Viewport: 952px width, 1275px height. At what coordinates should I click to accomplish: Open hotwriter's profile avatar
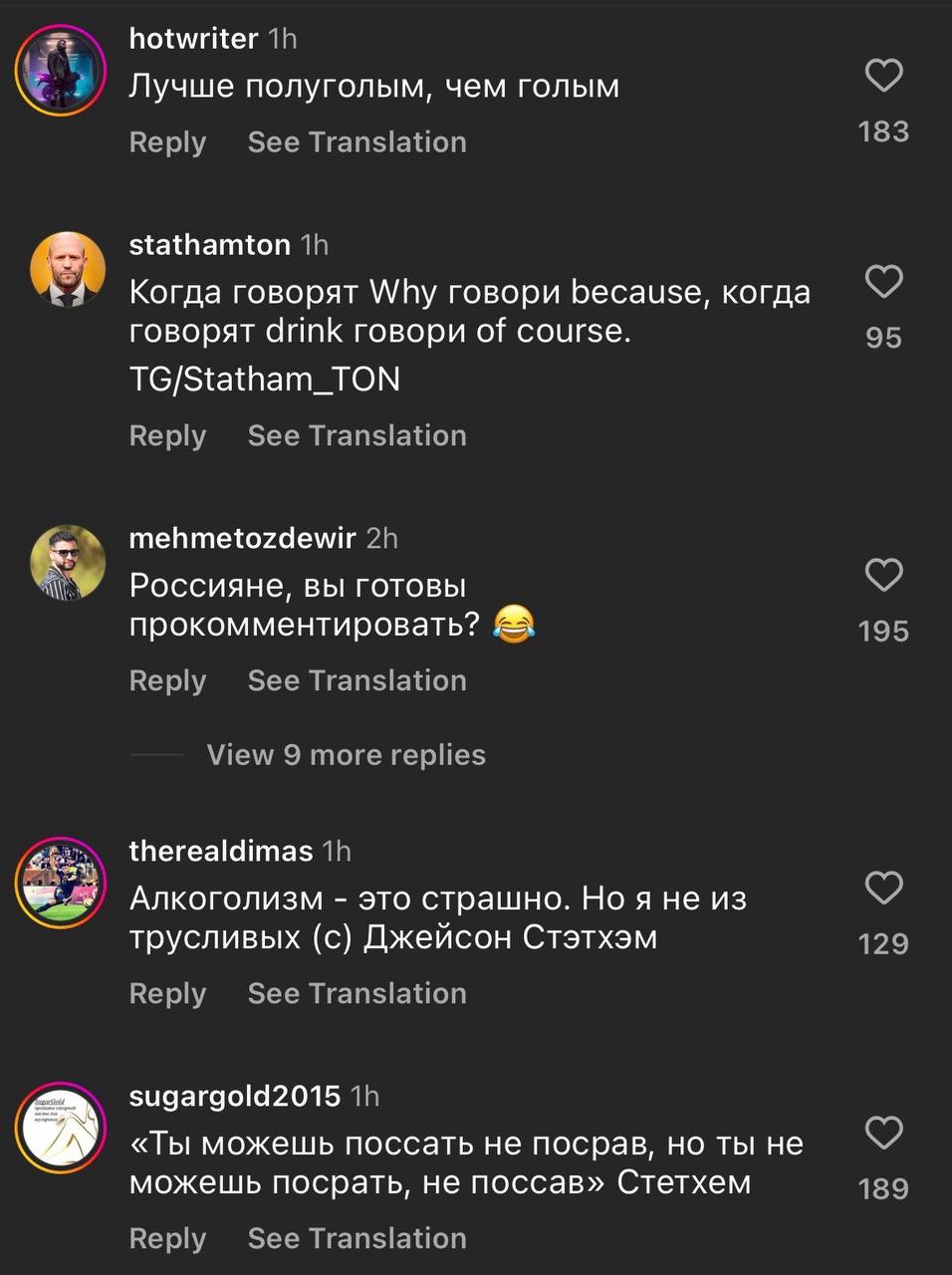point(60,72)
